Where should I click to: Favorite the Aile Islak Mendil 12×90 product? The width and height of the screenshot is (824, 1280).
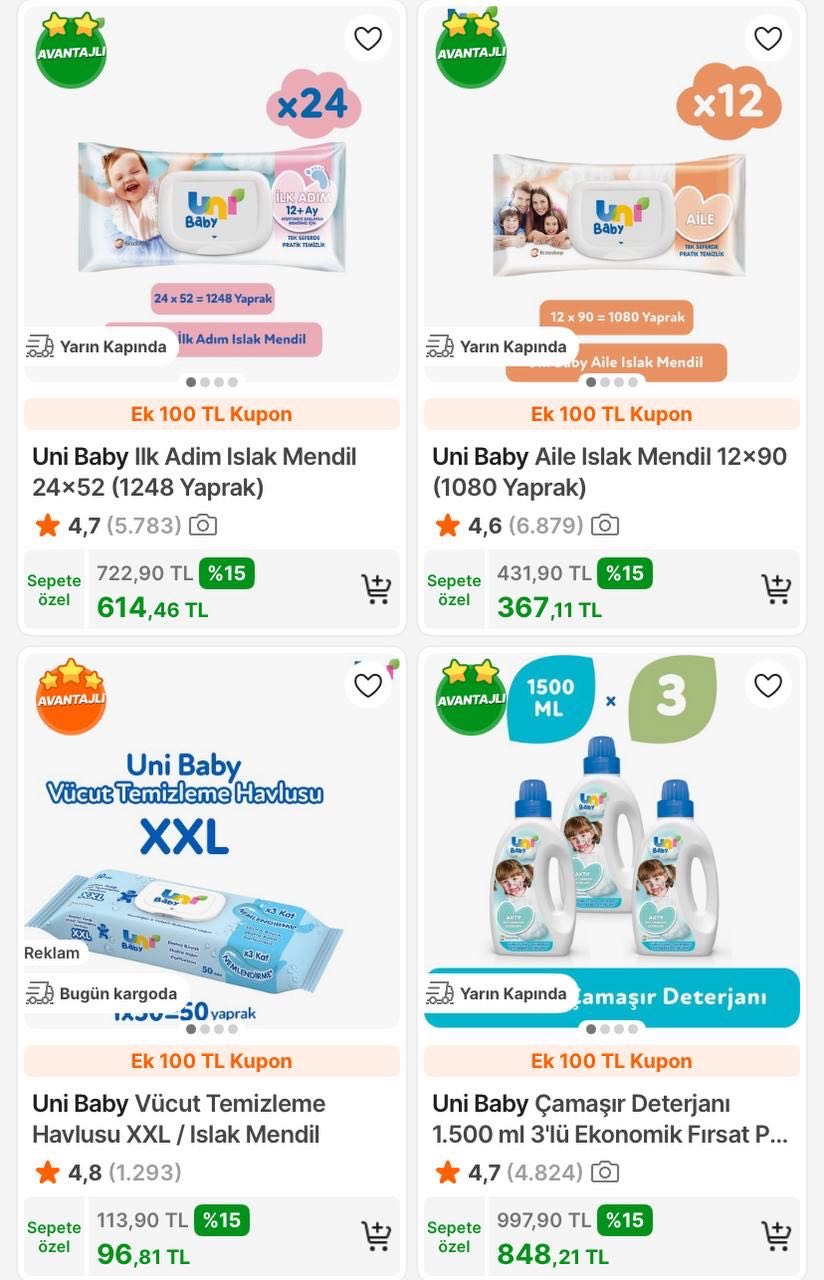768,38
